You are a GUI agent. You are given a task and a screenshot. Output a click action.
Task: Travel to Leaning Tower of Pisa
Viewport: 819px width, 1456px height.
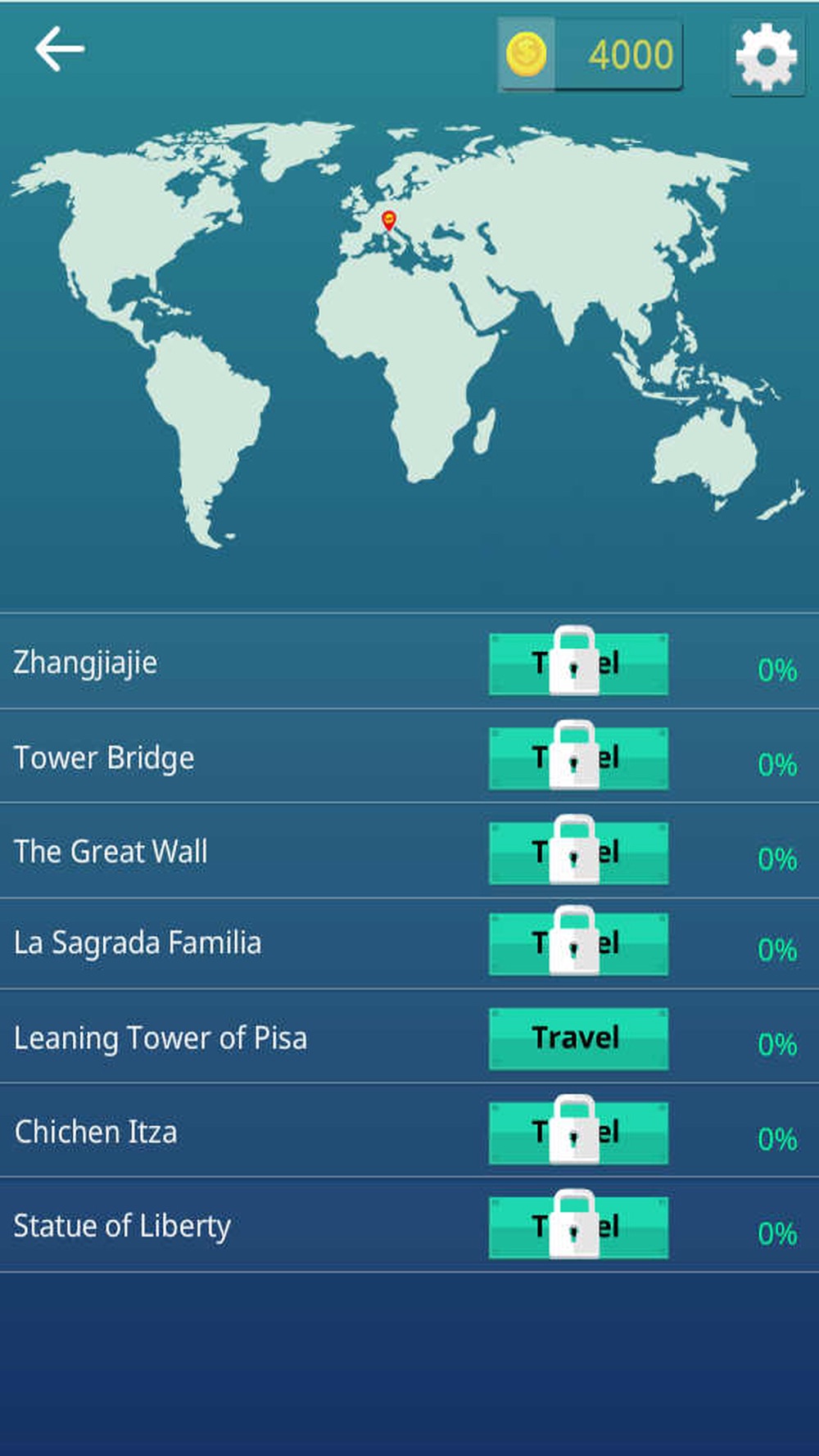tap(578, 1038)
